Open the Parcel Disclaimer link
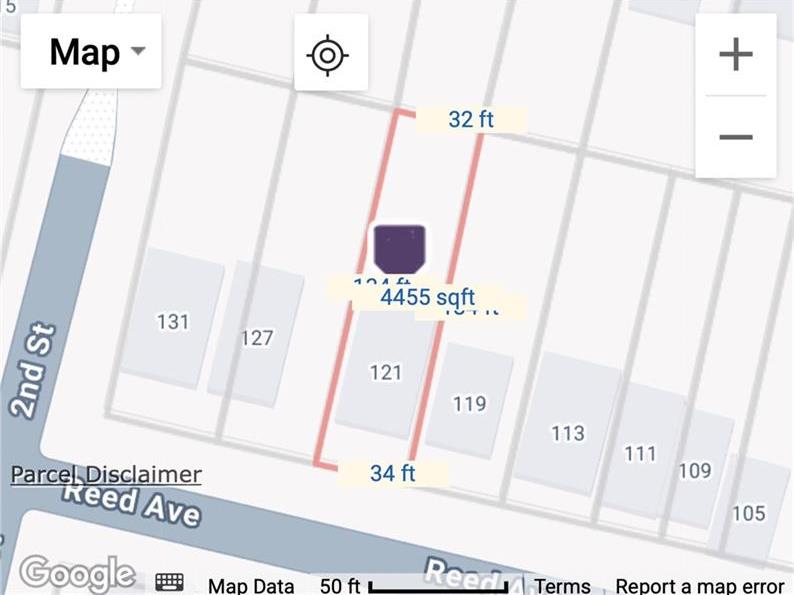 click(106, 475)
